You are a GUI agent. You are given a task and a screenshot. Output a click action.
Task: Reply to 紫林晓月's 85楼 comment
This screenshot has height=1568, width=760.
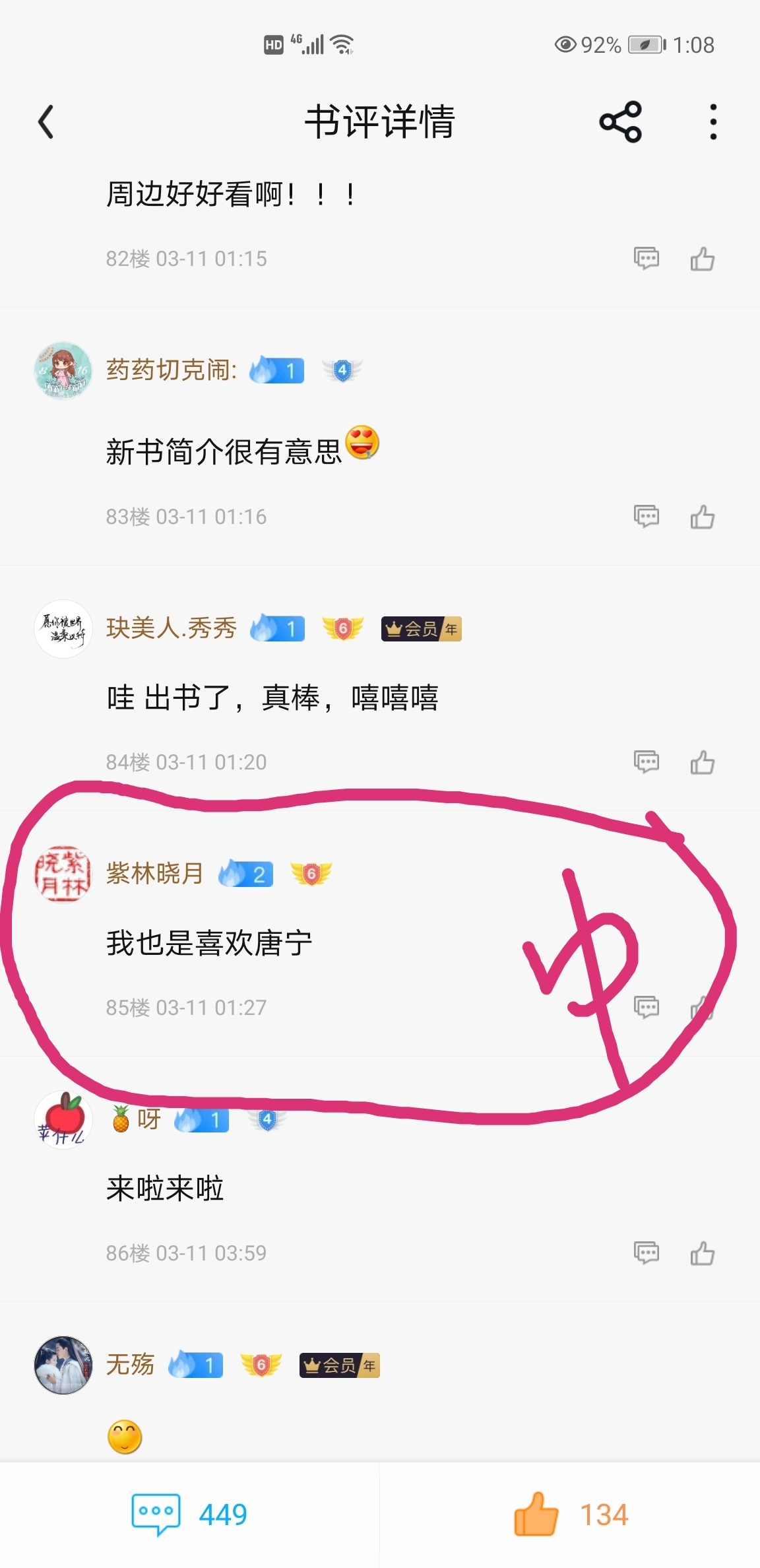[646, 1007]
